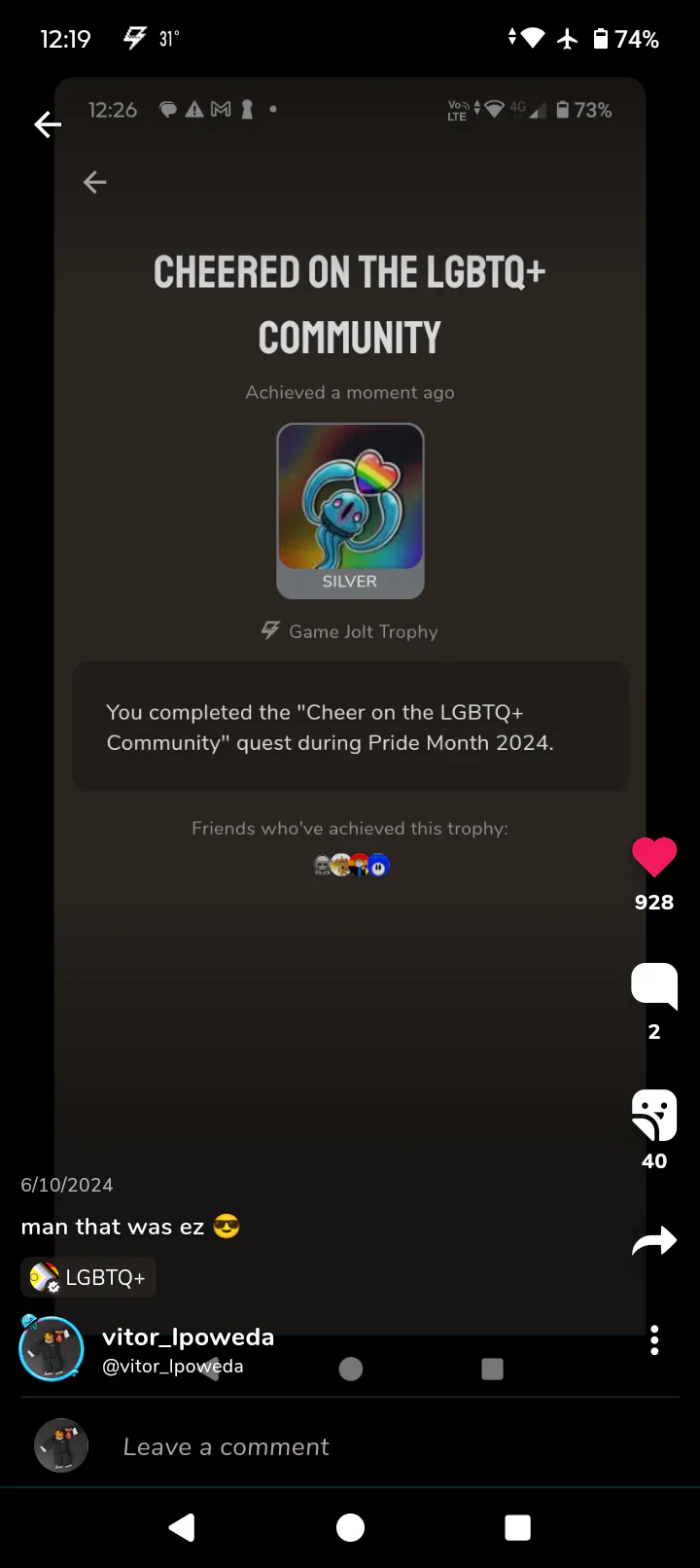Open the comments bubble icon
Viewport: 700px width, 1568px height.
pyautogui.click(x=653, y=986)
